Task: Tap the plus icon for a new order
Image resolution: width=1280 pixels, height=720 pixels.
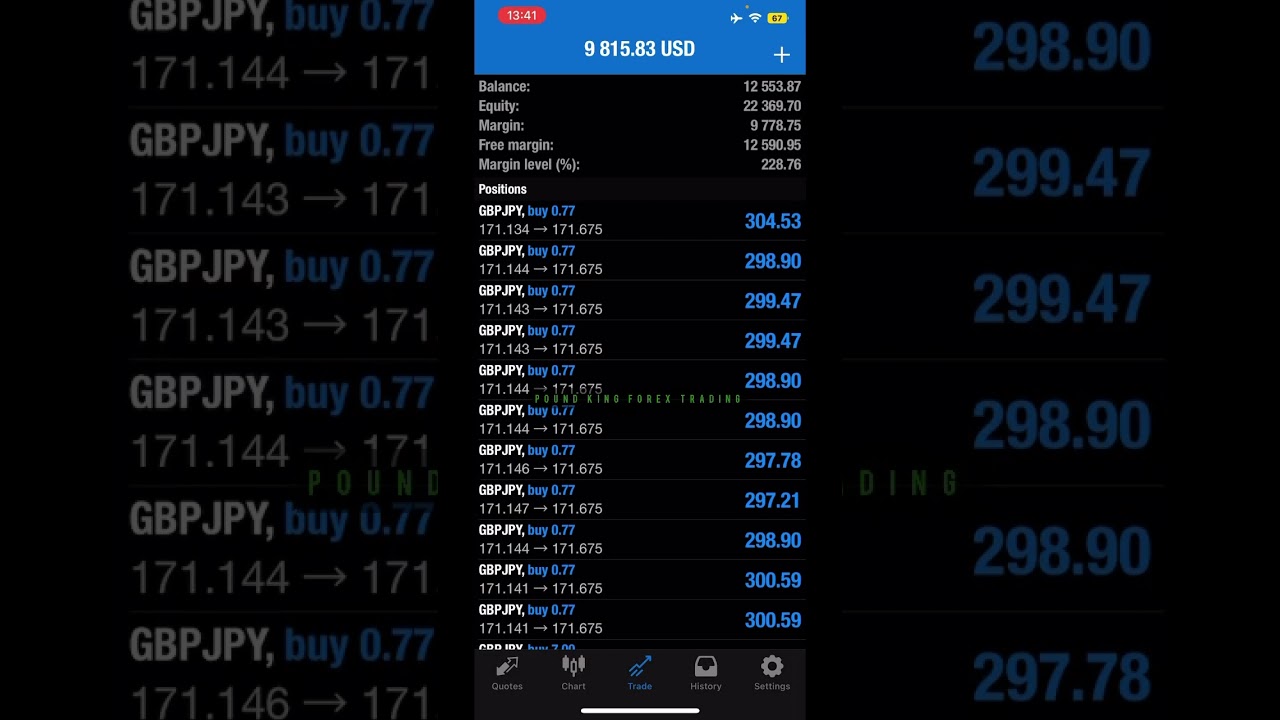Action: coord(781,54)
